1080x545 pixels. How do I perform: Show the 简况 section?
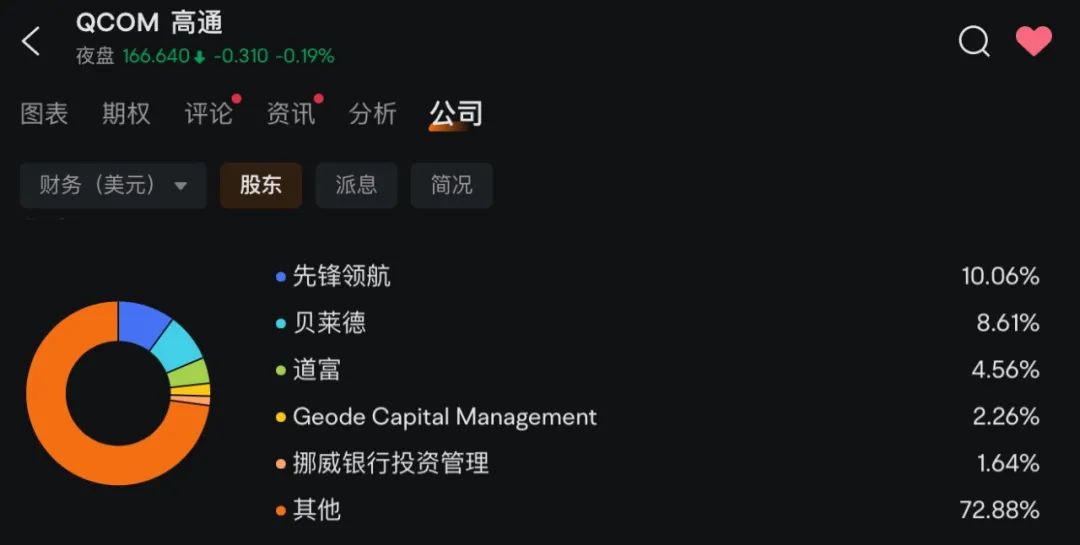(452, 185)
